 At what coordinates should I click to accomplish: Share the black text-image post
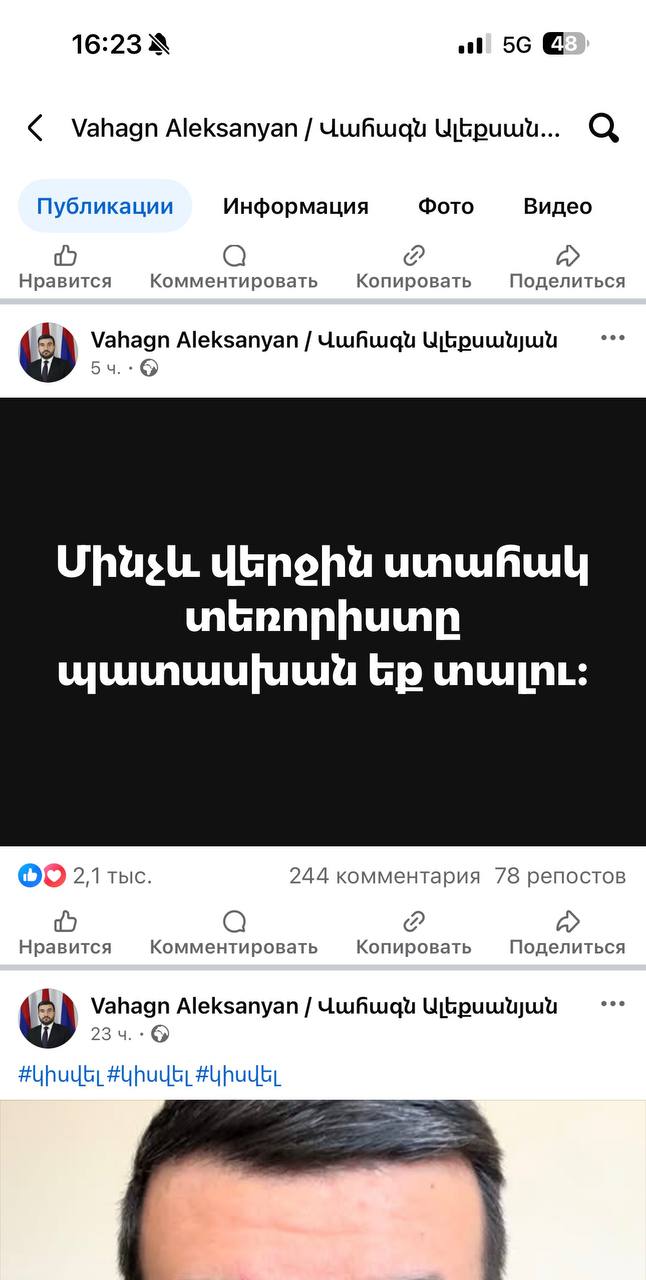tap(567, 932)
